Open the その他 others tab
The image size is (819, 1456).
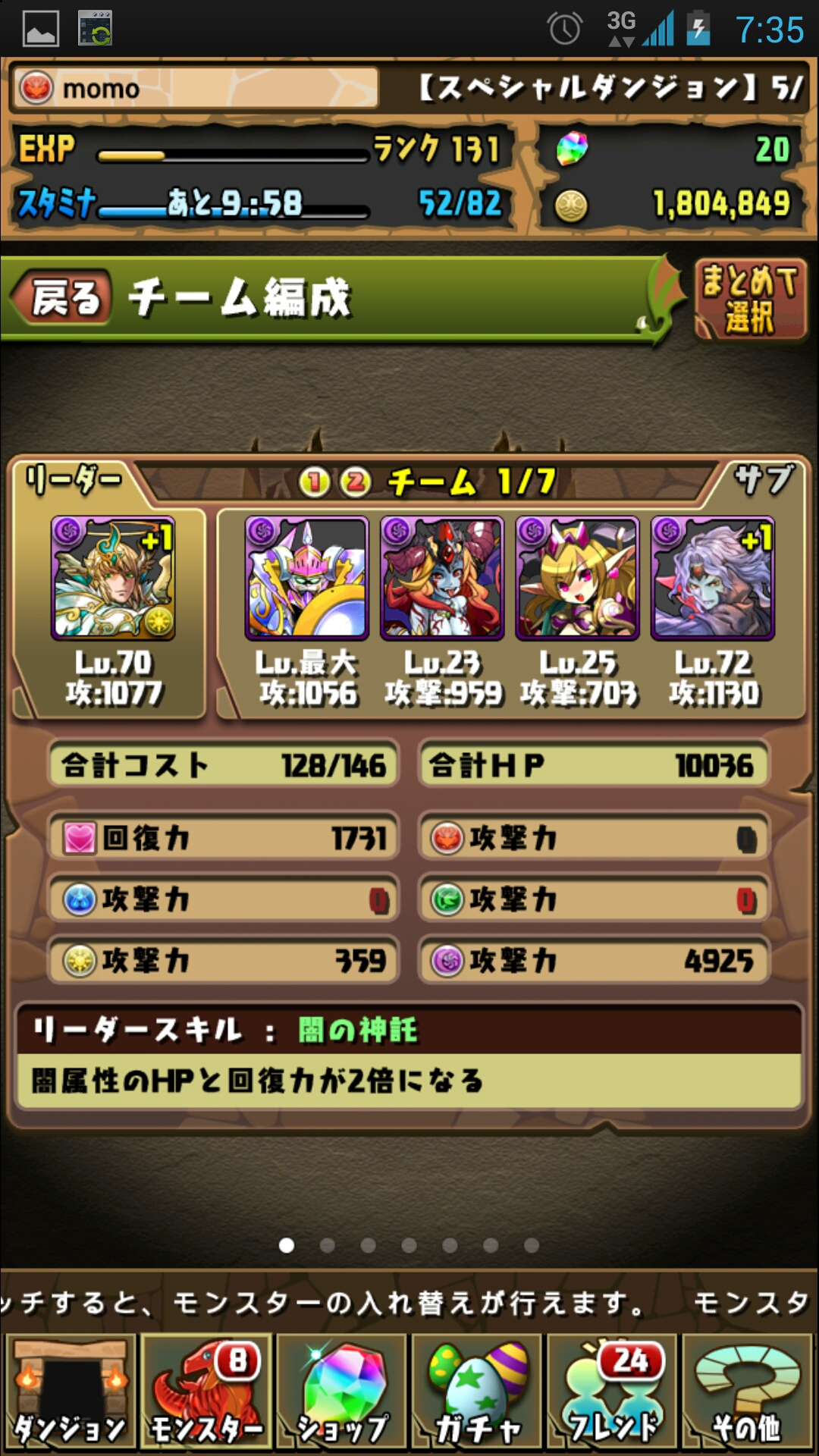click(x=748, y=1392)
